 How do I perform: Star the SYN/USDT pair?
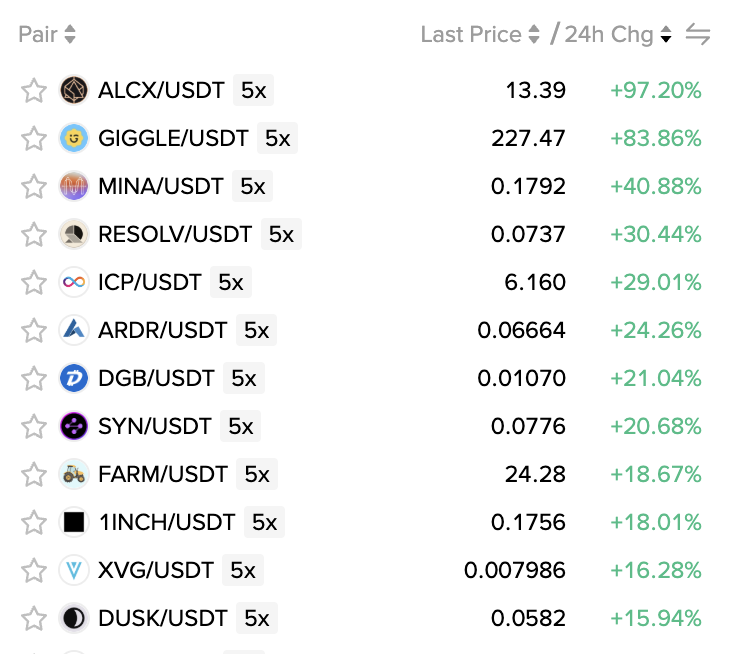(x=34, y=427)
